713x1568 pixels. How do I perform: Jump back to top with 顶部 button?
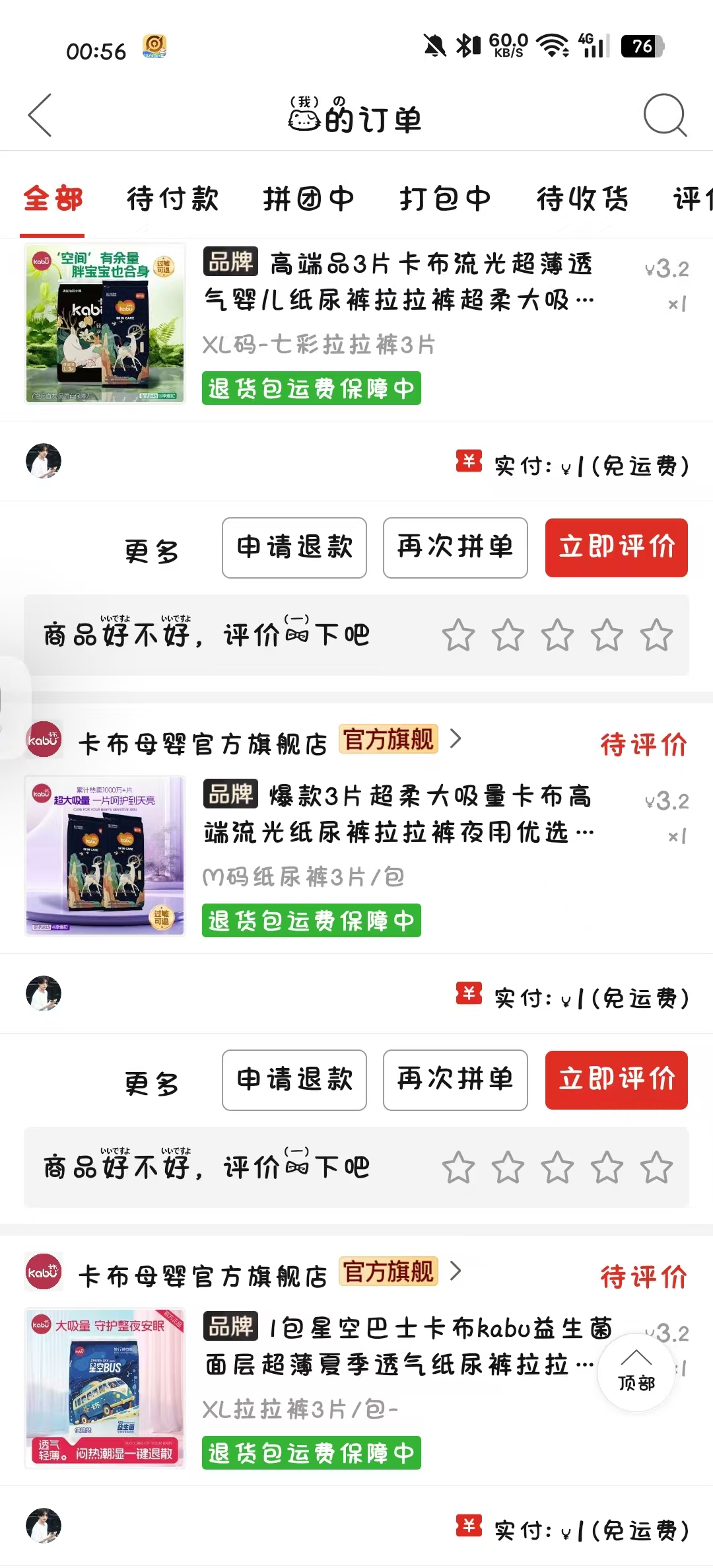(x=636, y=1372)
